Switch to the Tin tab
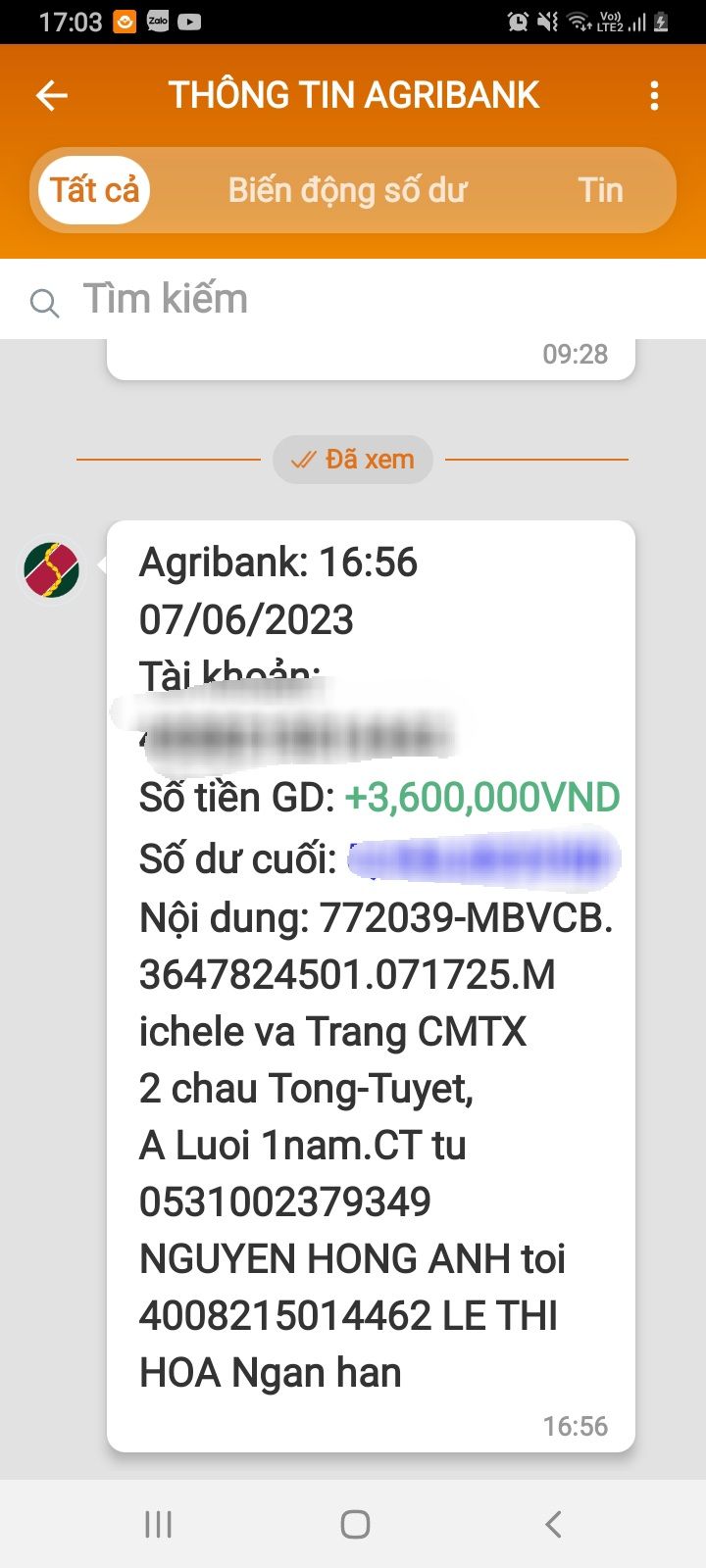The width and height of the screenshot is (706, 1568). pos(600,190)
